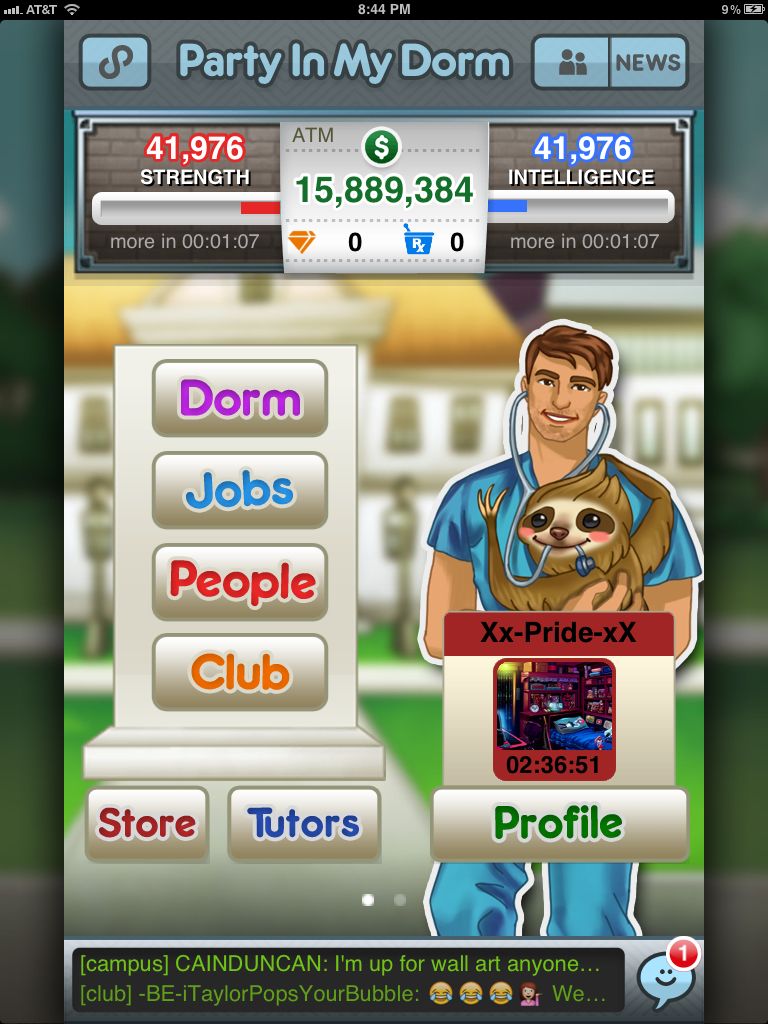Screen dimensions: 768x1024
Task: Open the People section
Action: pyautogui.click(x=240, y=581)
